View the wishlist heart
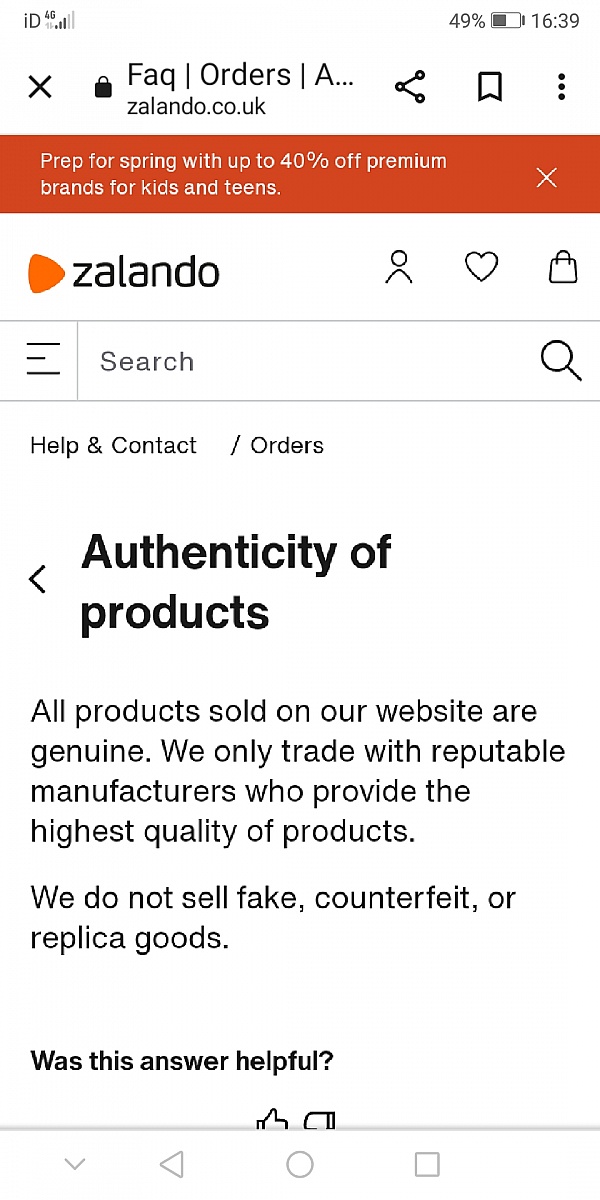600x1200 pixels. click(x=481, y=267)
